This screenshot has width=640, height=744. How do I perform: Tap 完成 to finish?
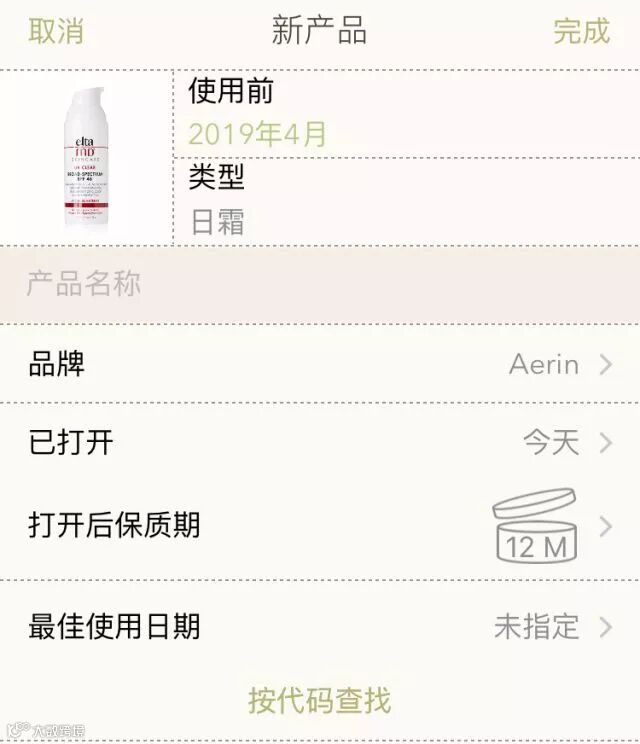(582, 31)
